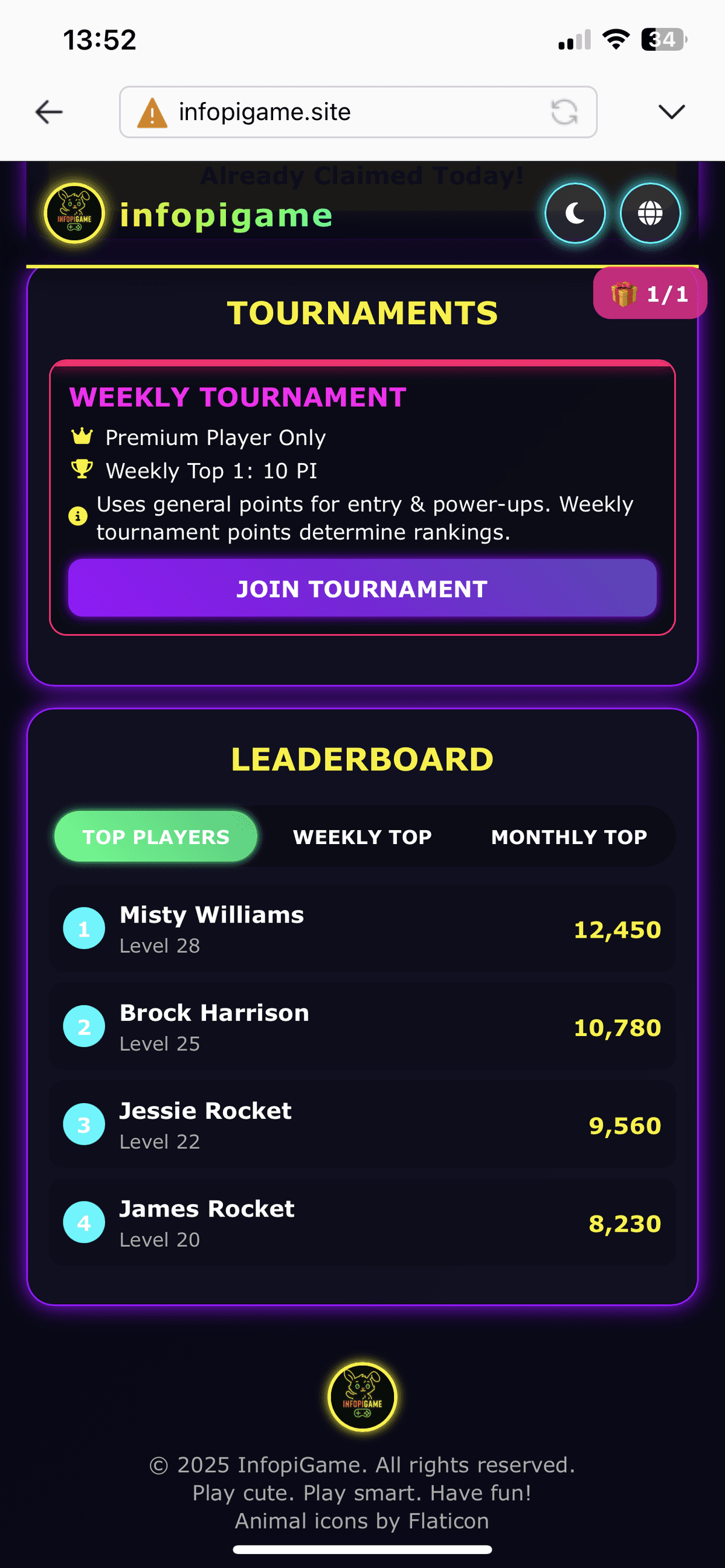Viewport: 725px width, 1568px height.
Task: Expand the browser dropdown chevron
Action: coord(671,112)
